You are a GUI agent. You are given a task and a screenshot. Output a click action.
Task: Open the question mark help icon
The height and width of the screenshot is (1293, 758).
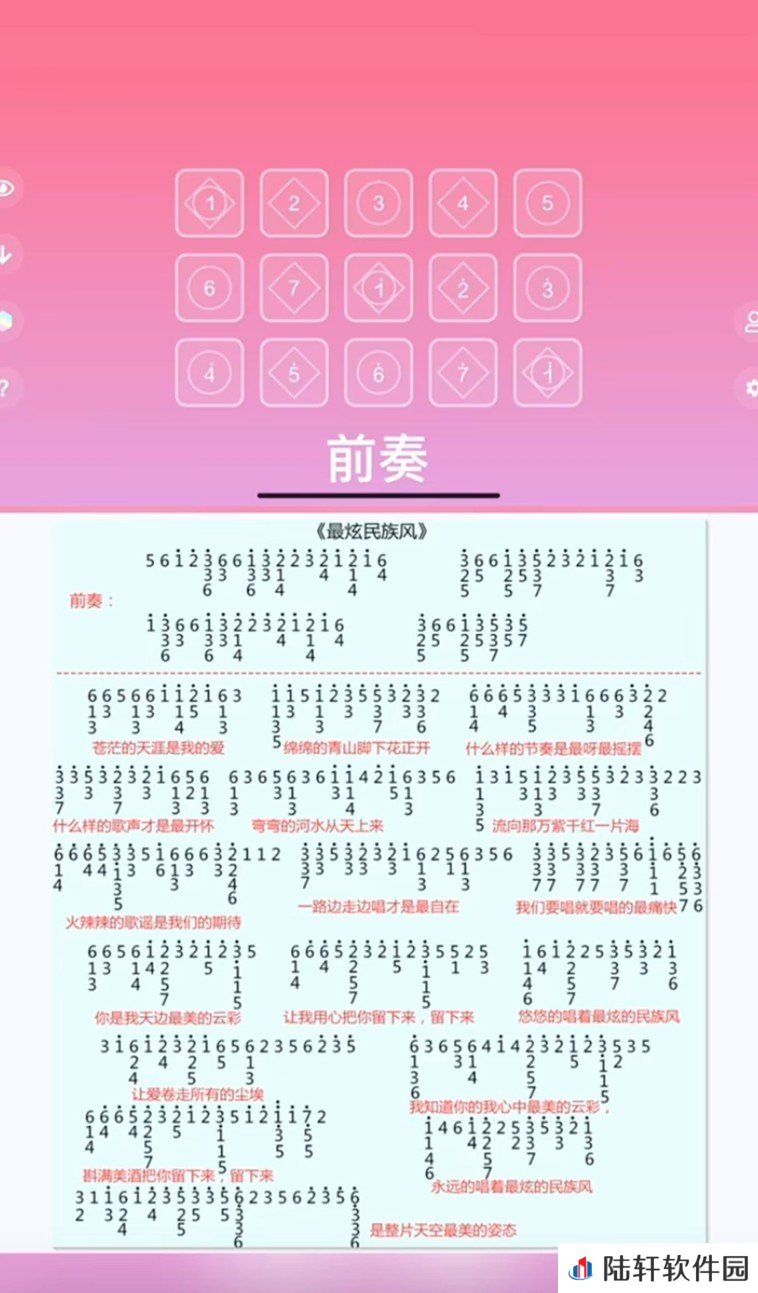click(x=5, y=388)
